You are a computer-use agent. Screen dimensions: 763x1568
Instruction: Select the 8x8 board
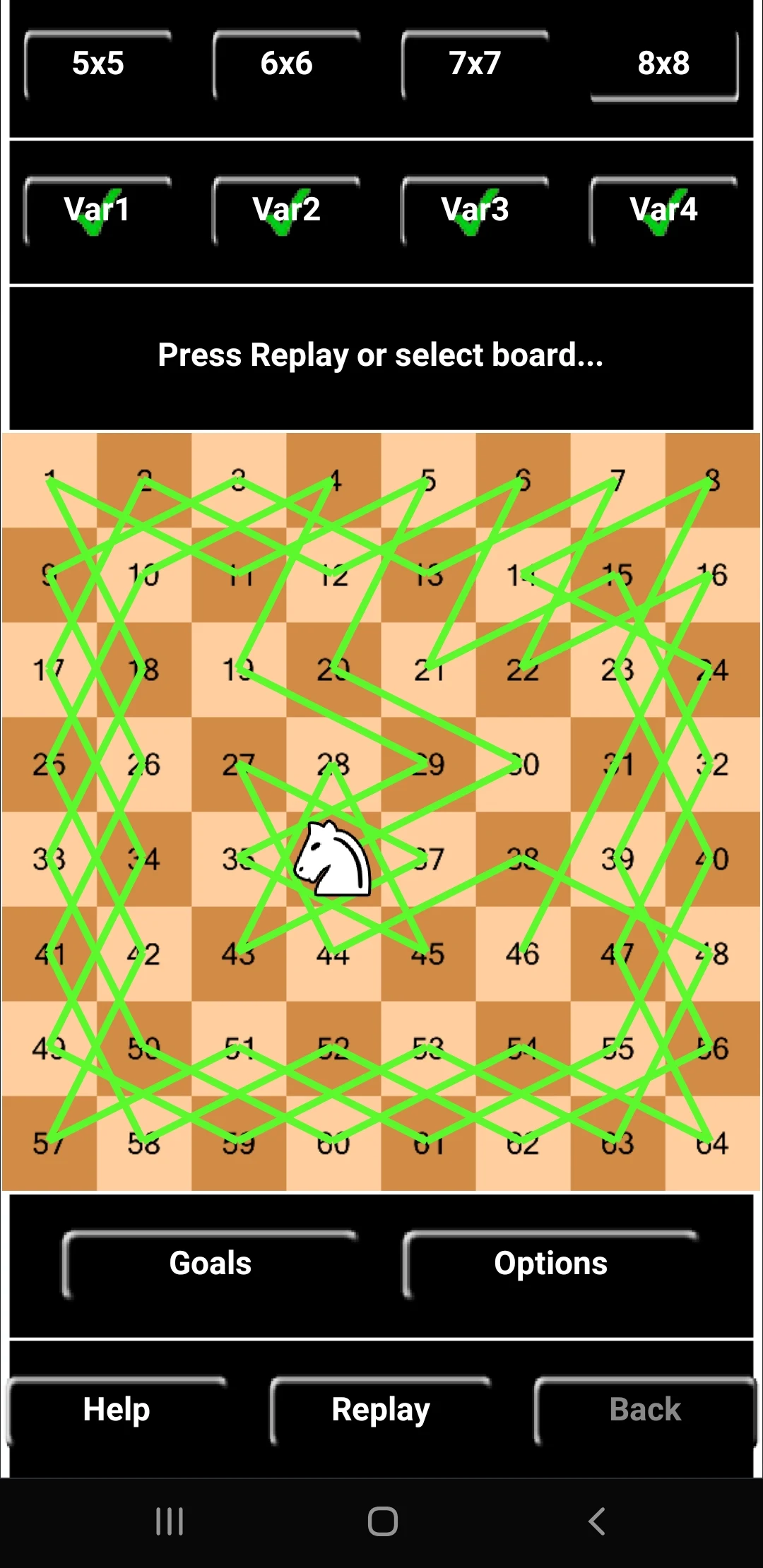pyautogui.click(x=663, y=64)
